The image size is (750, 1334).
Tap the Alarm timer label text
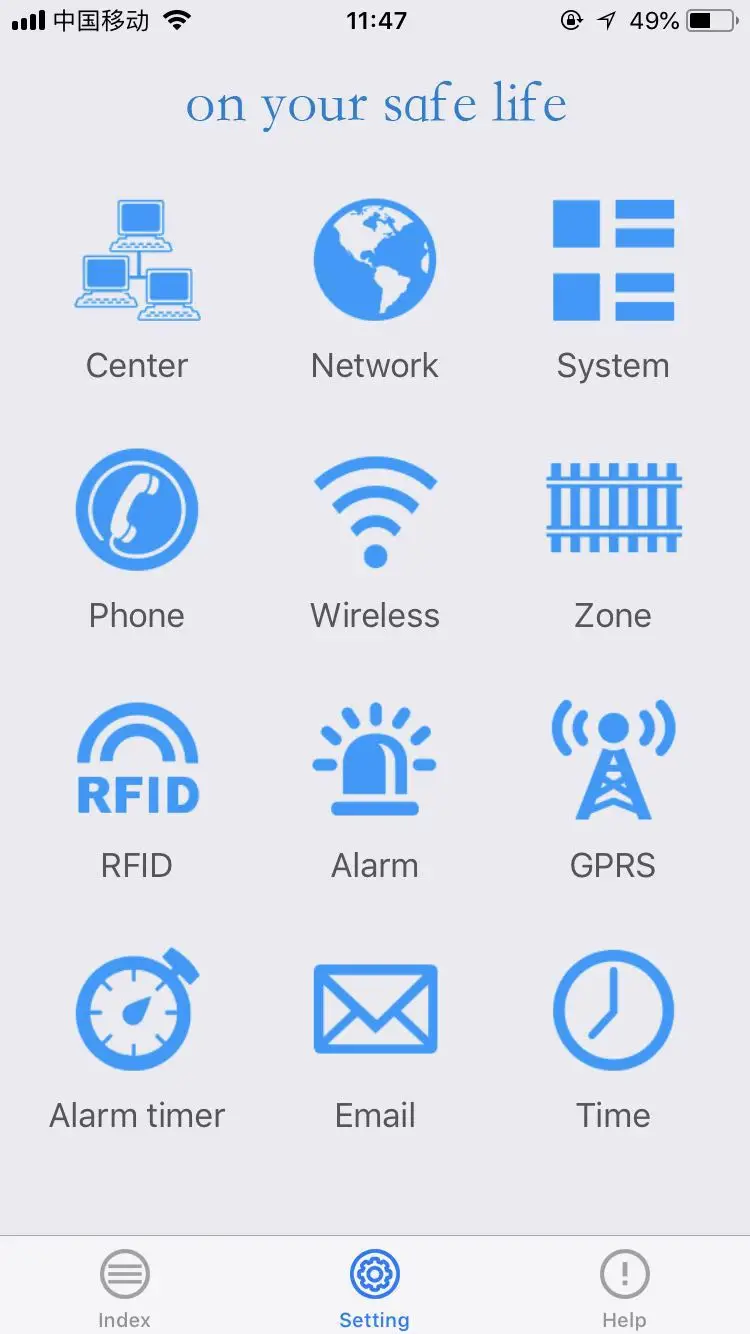click(x=137, y=1115)
